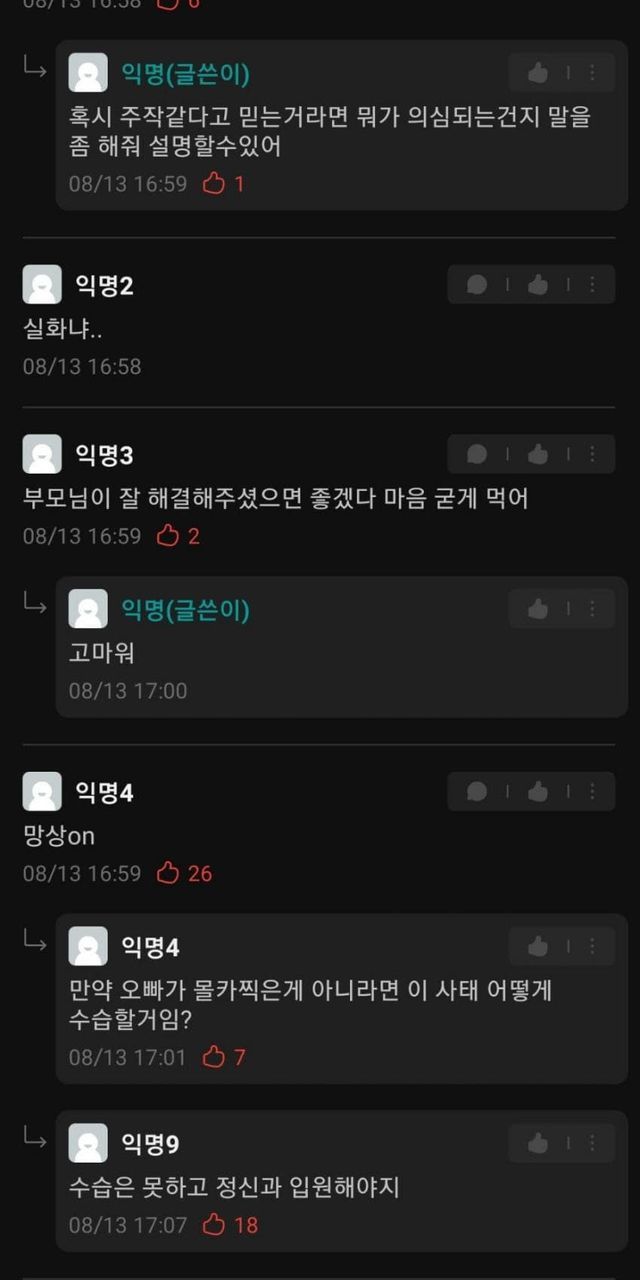
Task: Open overflow menu on 익명4's 몰카 reply
Action: (x=592, y=946)
